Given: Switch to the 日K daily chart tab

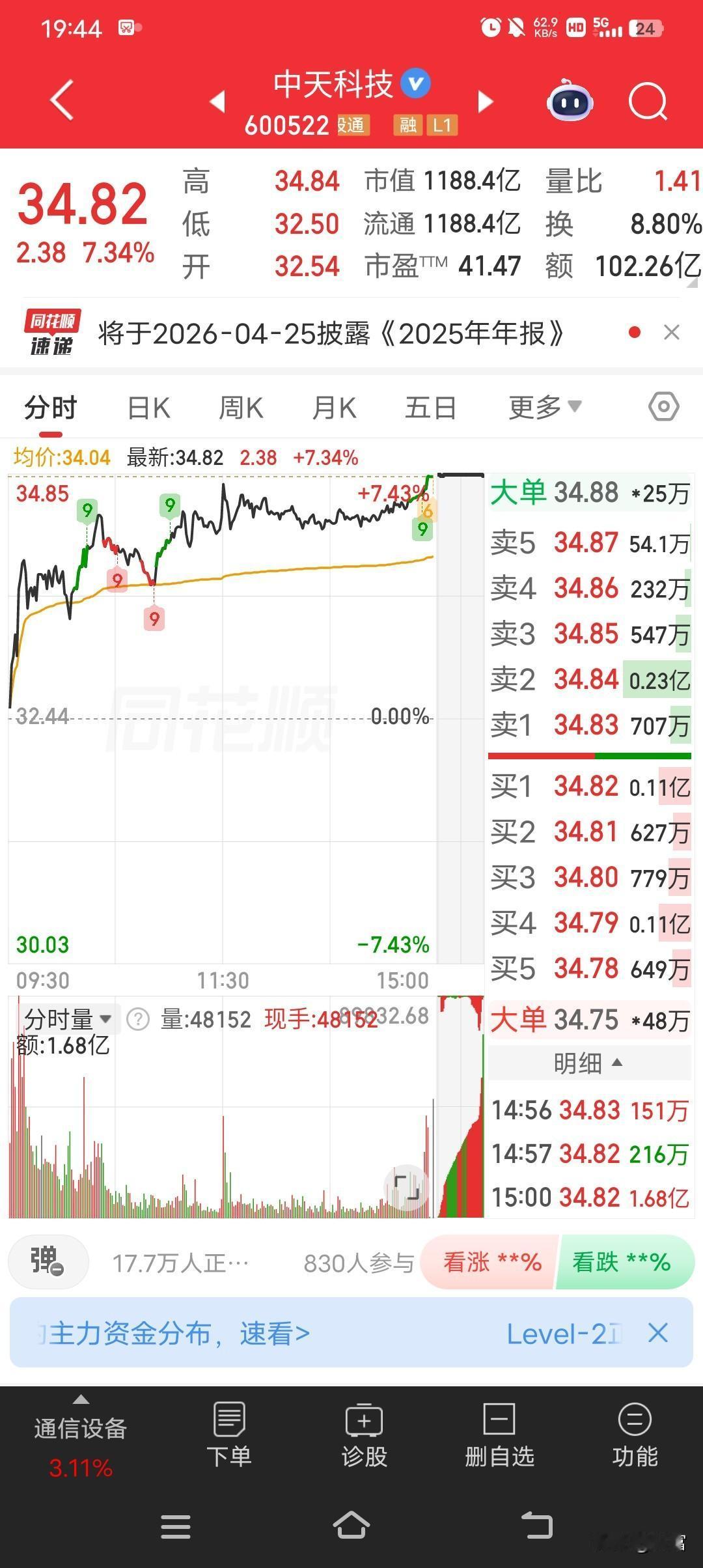Looking at the screenshot, I should 148,406.
